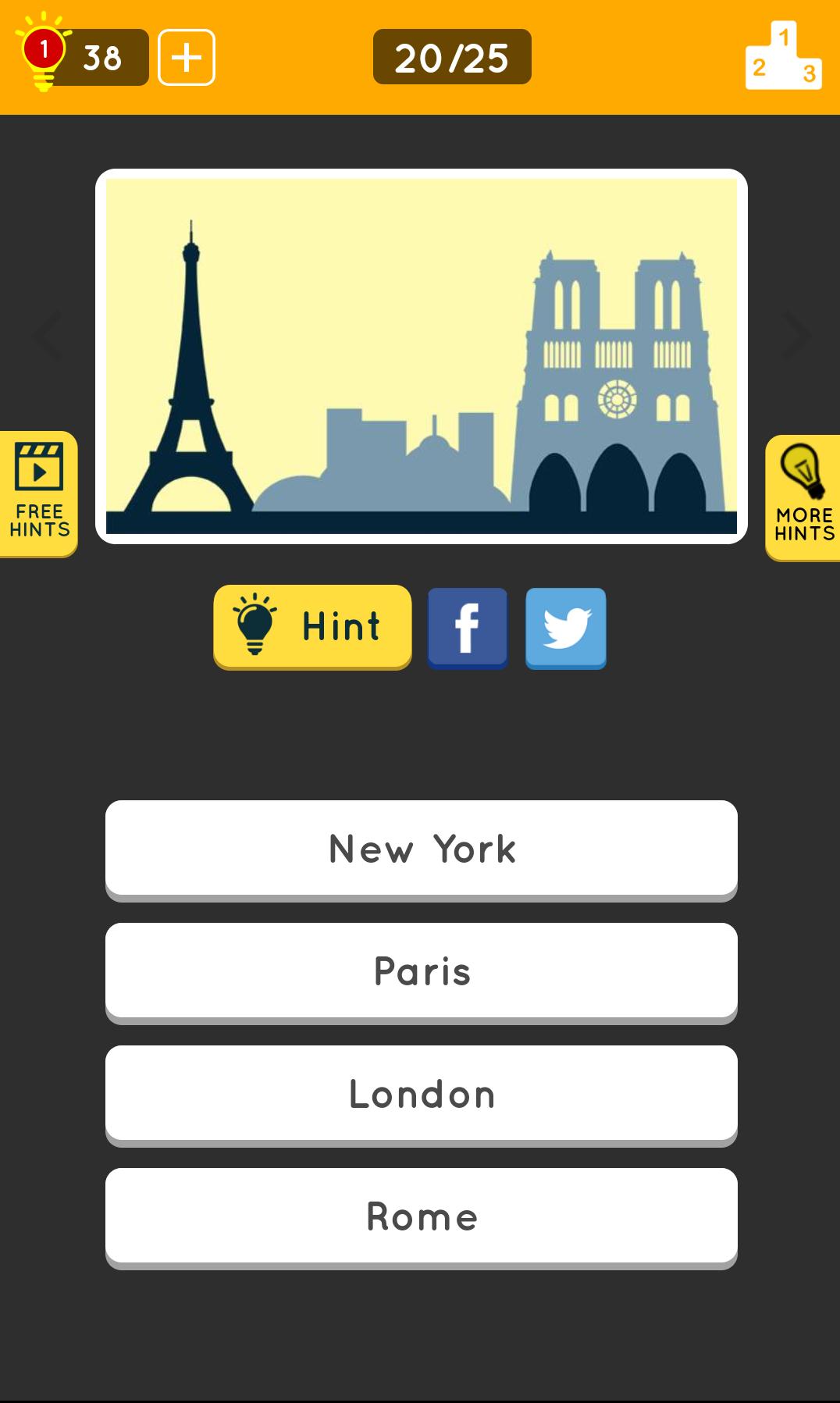Pick London as the answer
The image size is (840, 1403).
pyautogui.click(x=422, y=1095)
